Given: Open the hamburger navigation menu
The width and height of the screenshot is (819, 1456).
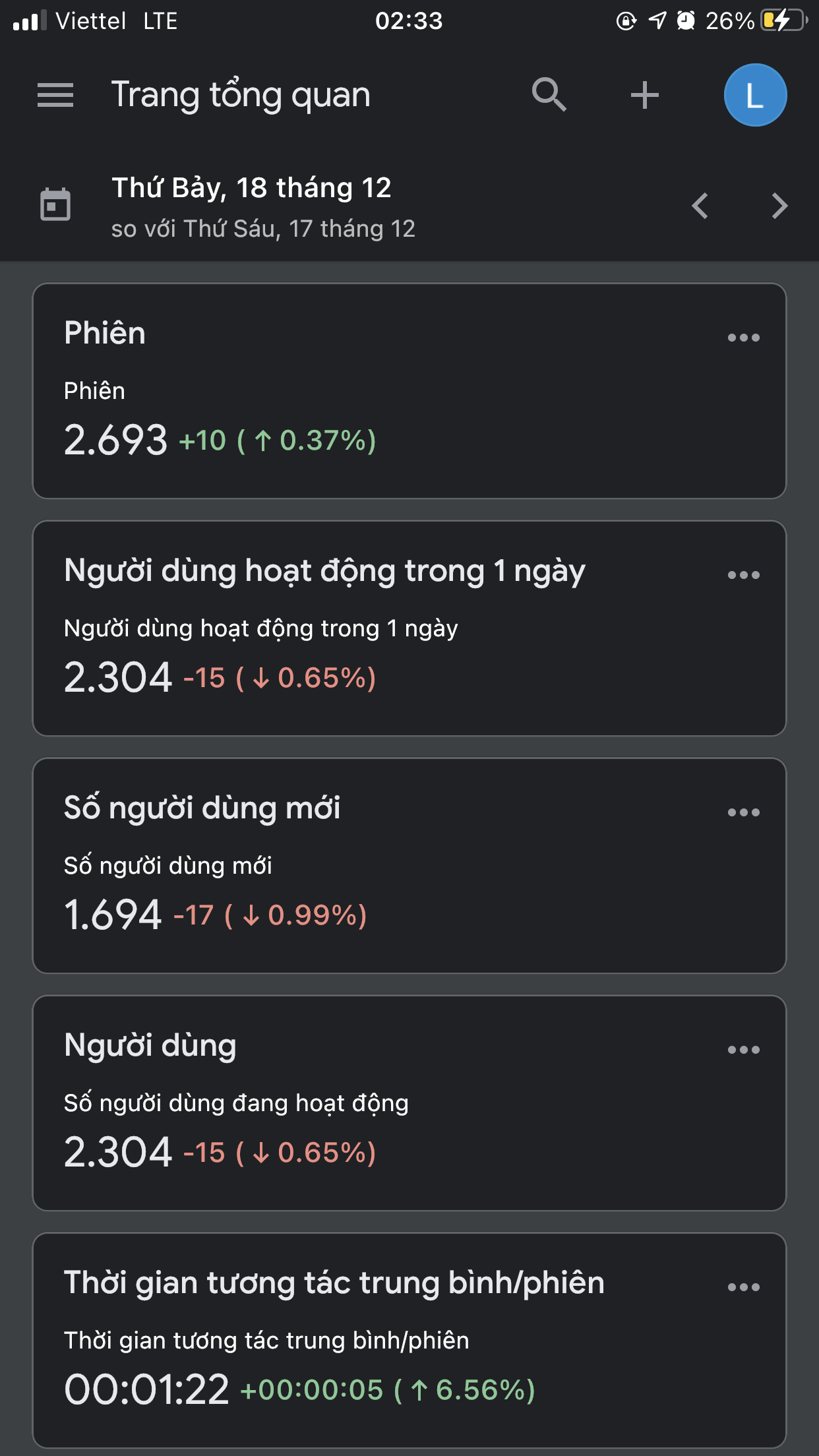Looking at the screenshot, I should point(55,95).
